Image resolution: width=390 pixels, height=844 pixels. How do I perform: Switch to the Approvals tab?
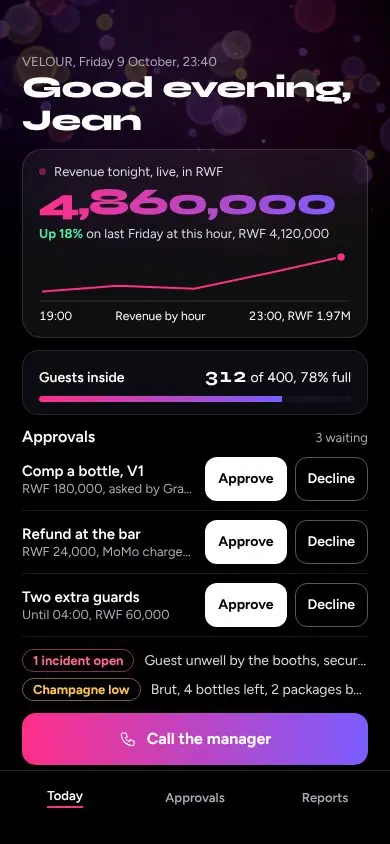195,798
